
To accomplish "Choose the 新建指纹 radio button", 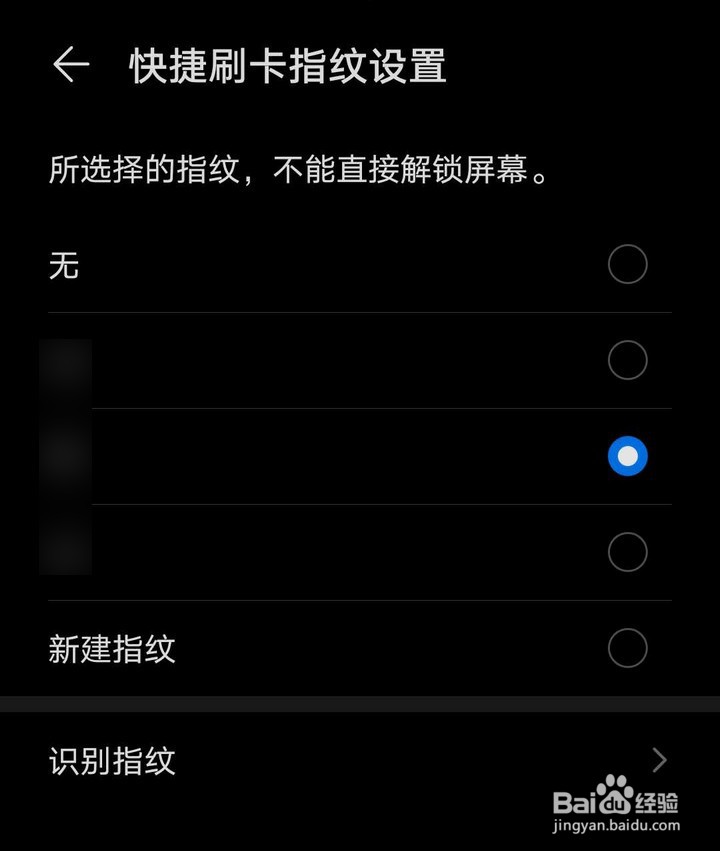I will [x=627, y=649].
